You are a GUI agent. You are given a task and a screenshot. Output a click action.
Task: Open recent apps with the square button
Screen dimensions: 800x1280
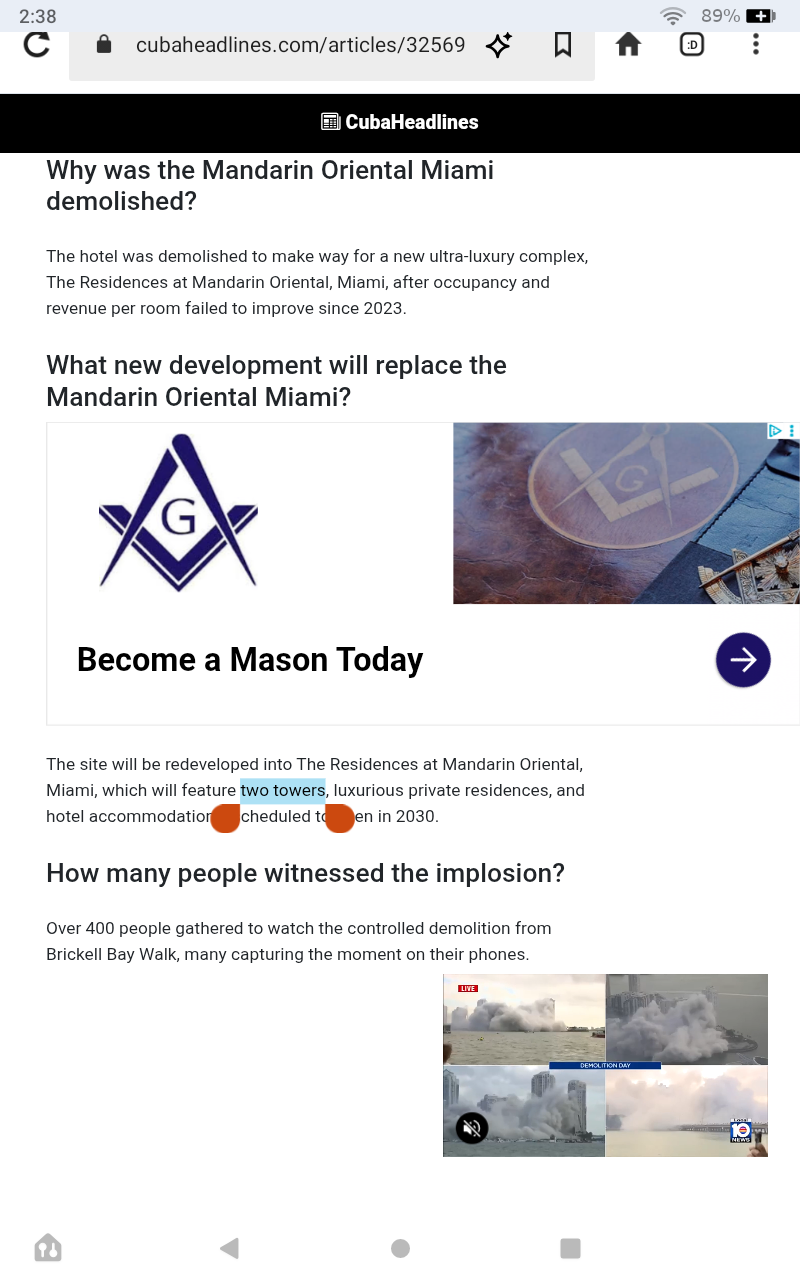click(x=570, y=1248)
